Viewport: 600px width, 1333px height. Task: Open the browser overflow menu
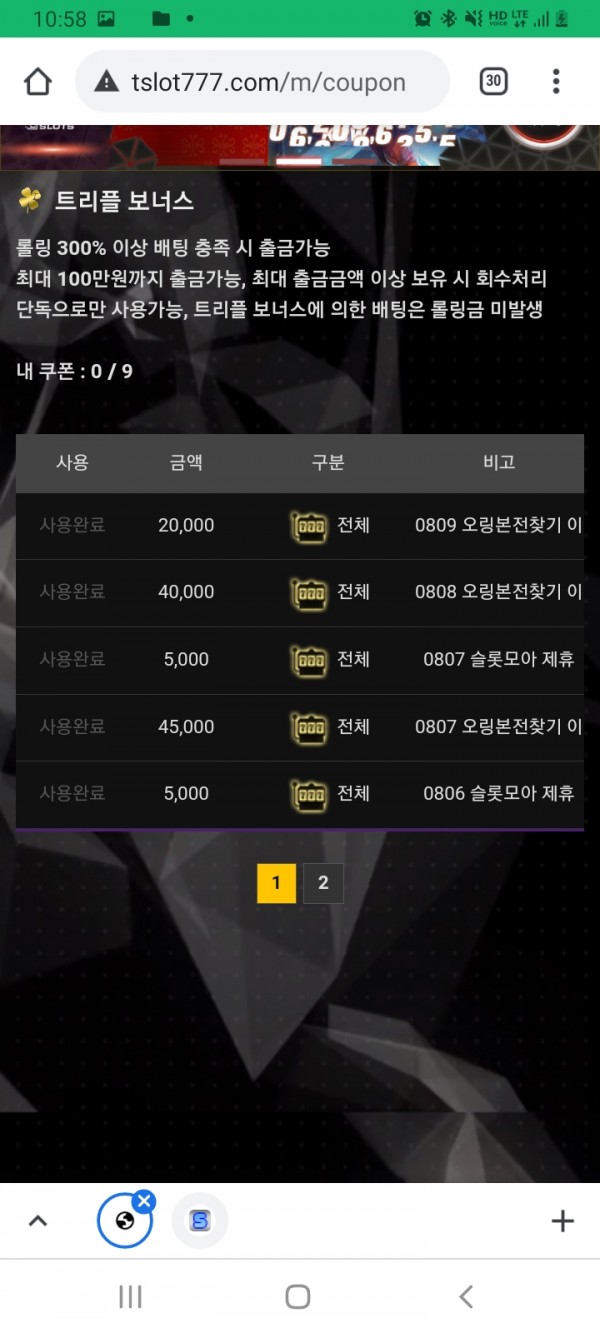pos(556,81)
